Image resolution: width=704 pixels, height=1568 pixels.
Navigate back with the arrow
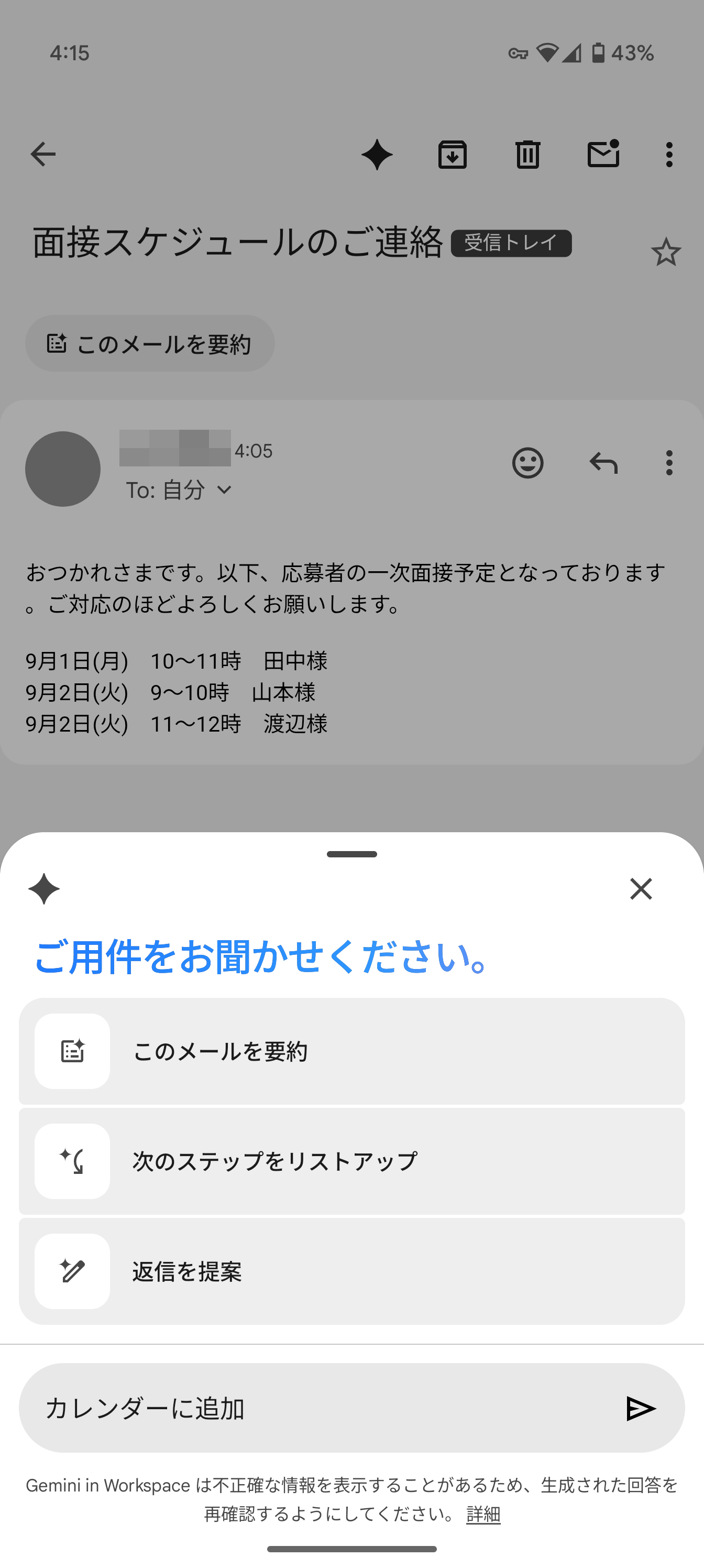pos(42,154)
